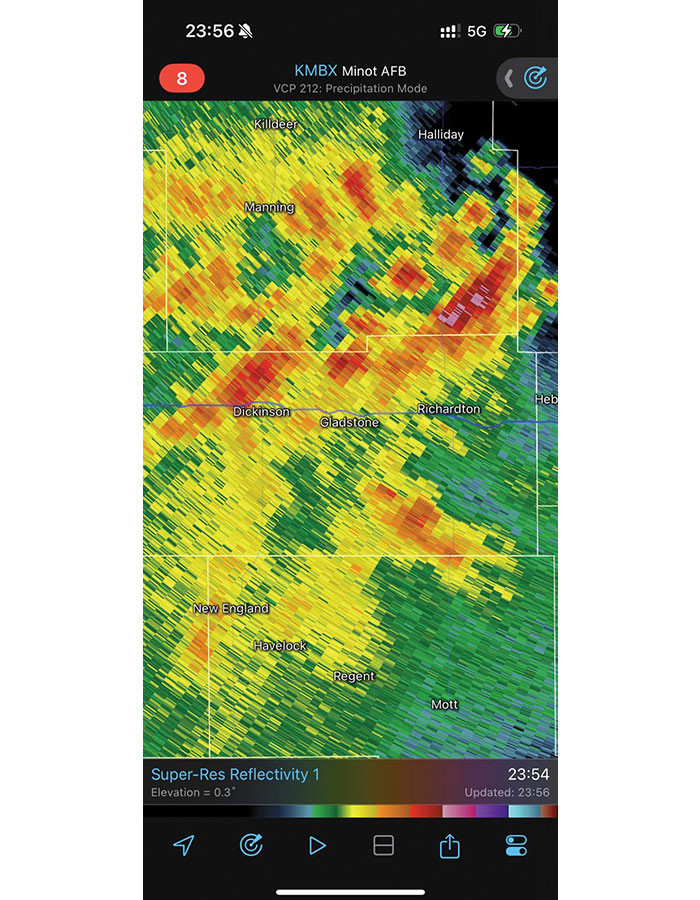The width and height of the screenshot is (700, 900).
Task: Toggle the split panel view
Action: [383, 845]
